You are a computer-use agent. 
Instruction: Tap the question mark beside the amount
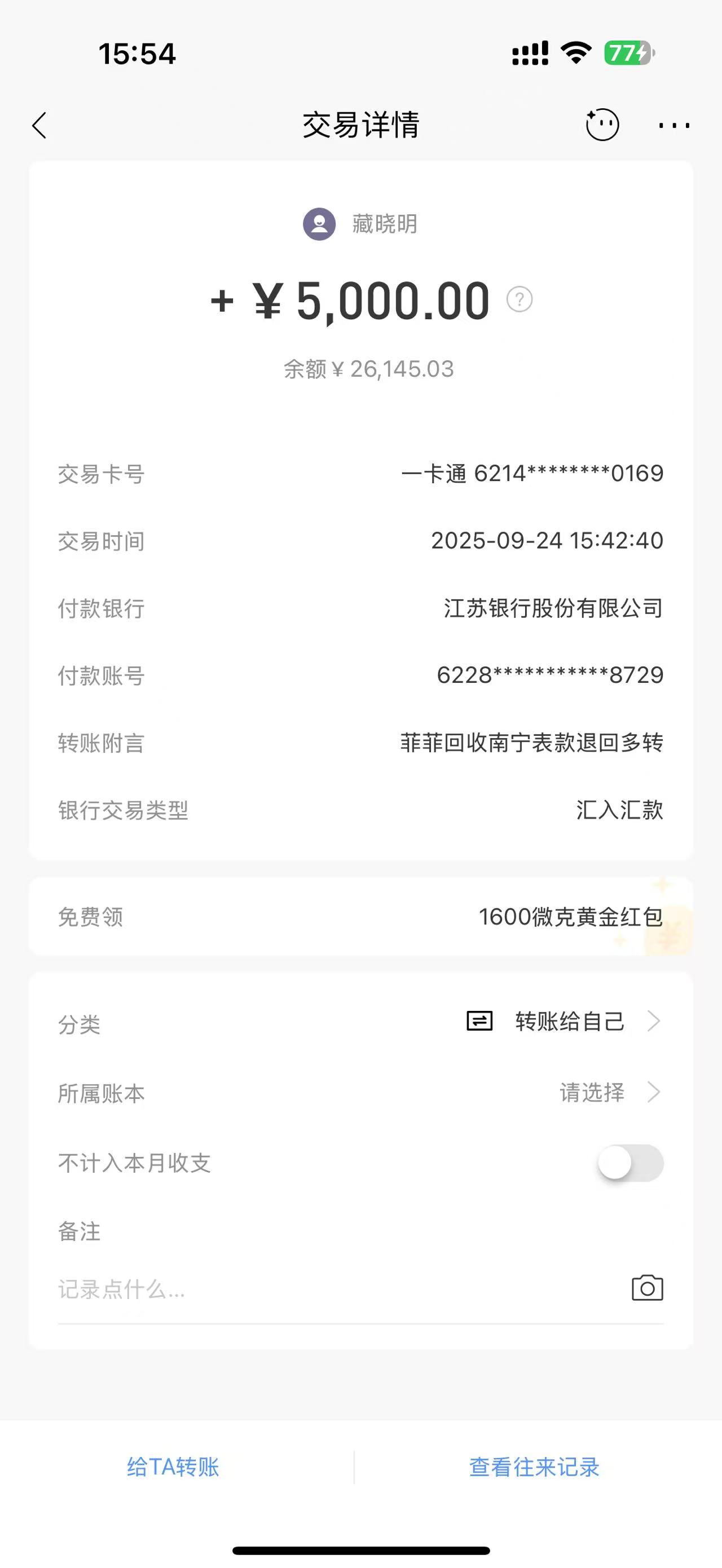tap(520, 299)
